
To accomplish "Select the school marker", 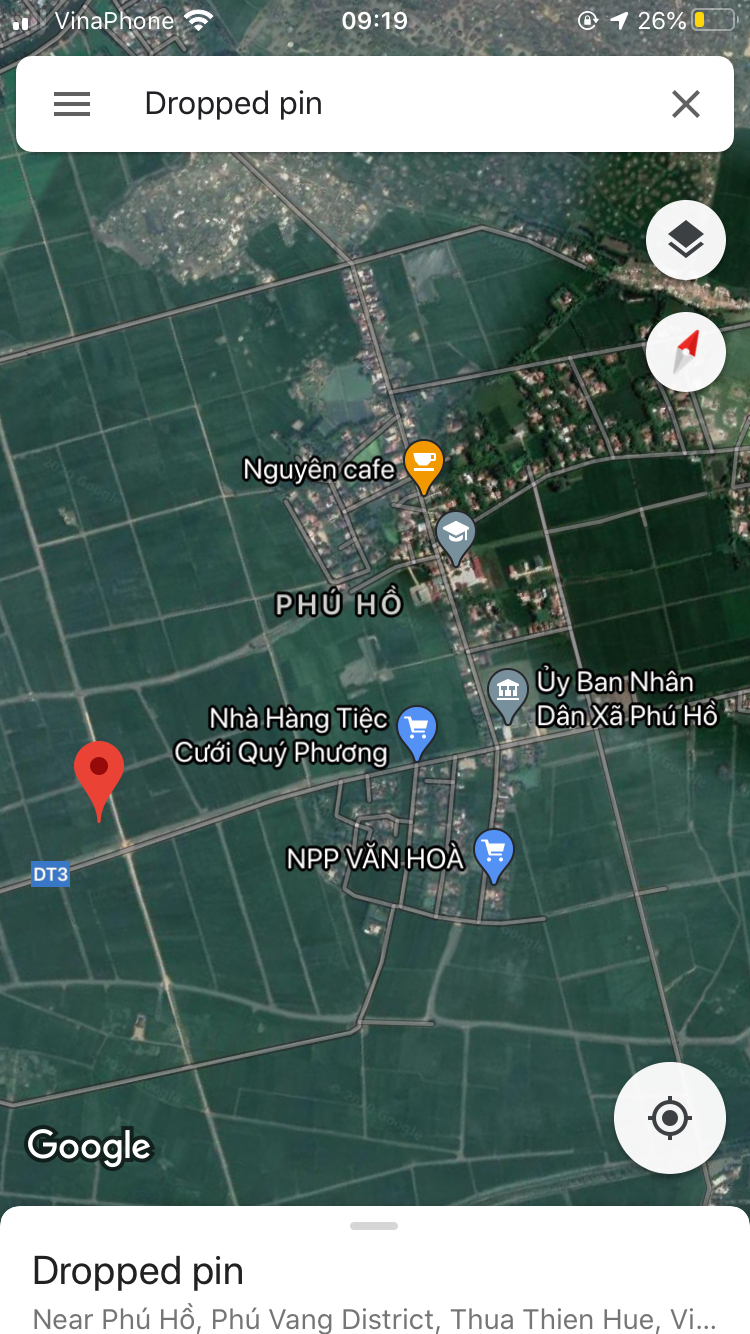I will (x=456, y=534).
